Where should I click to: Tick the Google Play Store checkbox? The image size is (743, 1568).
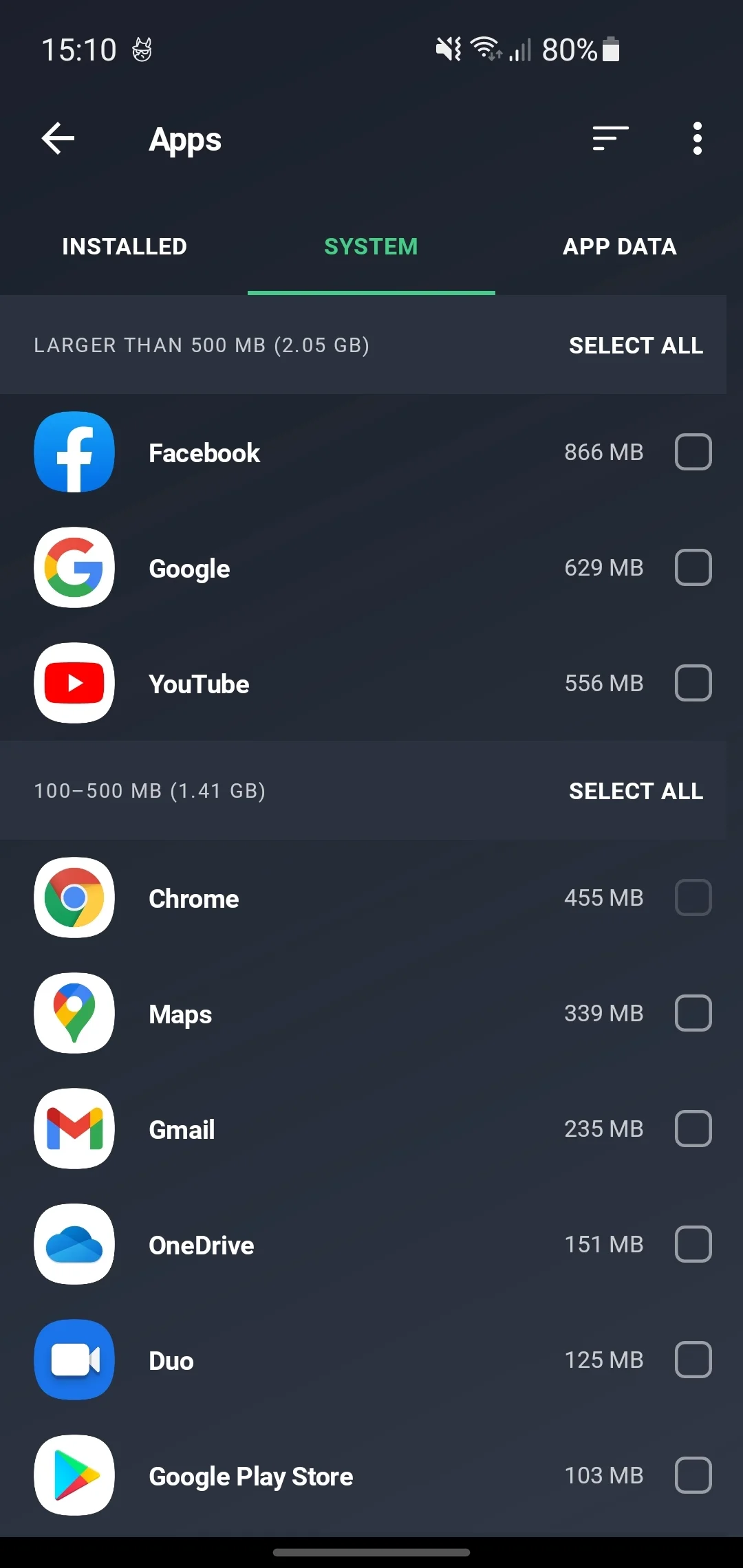tap(693, 1475)
